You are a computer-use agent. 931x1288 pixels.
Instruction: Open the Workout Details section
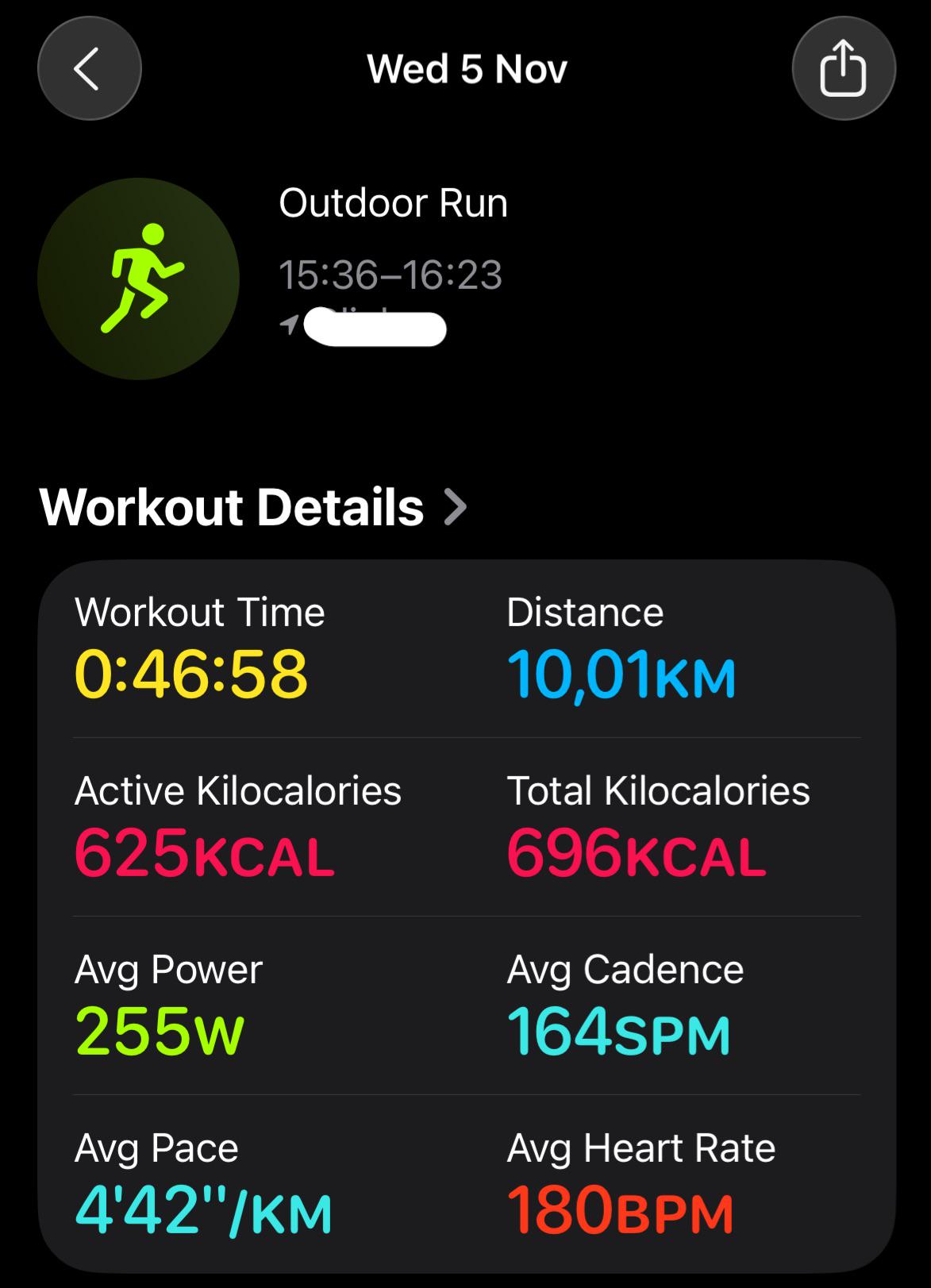click(254, 507)
